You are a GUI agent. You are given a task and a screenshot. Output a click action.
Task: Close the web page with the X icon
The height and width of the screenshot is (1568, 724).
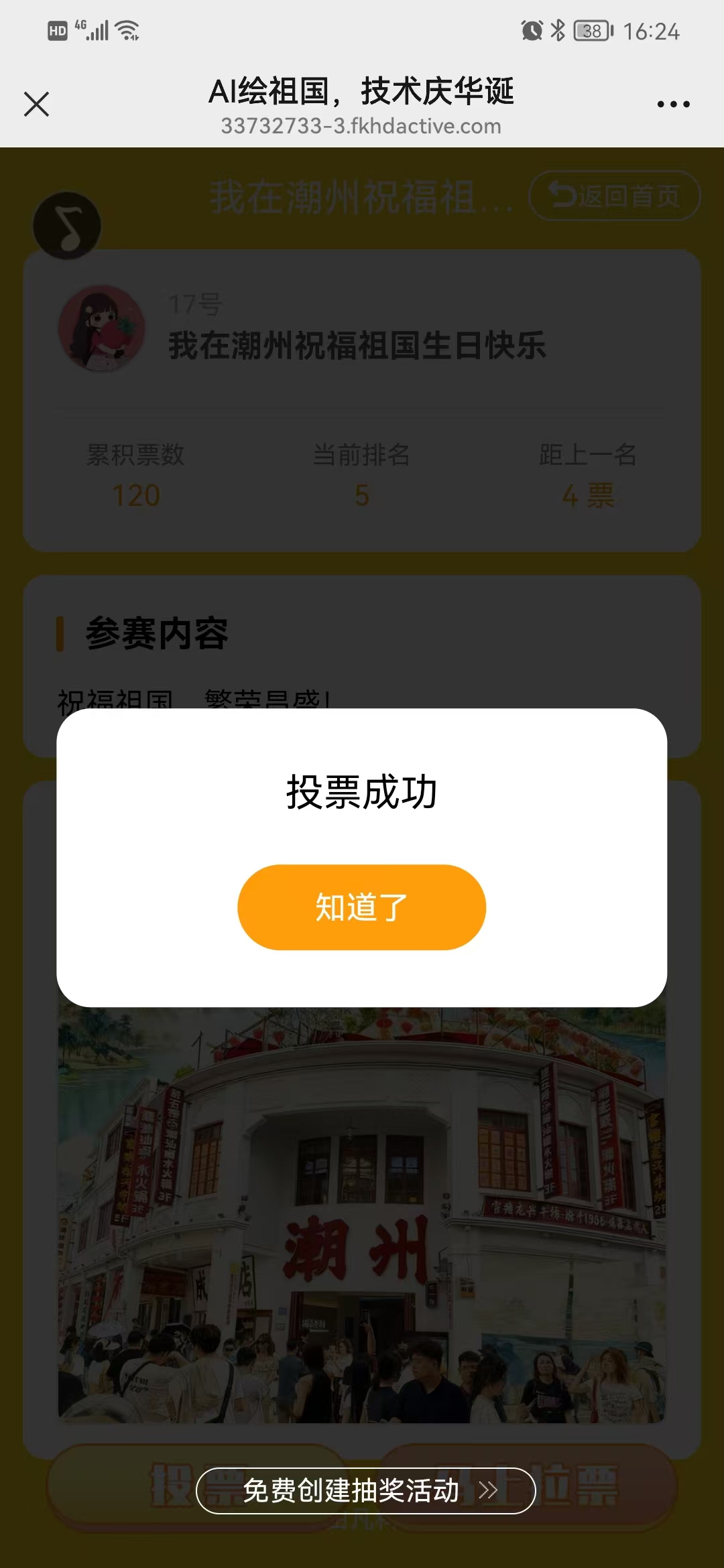click(x=36, y=104)
